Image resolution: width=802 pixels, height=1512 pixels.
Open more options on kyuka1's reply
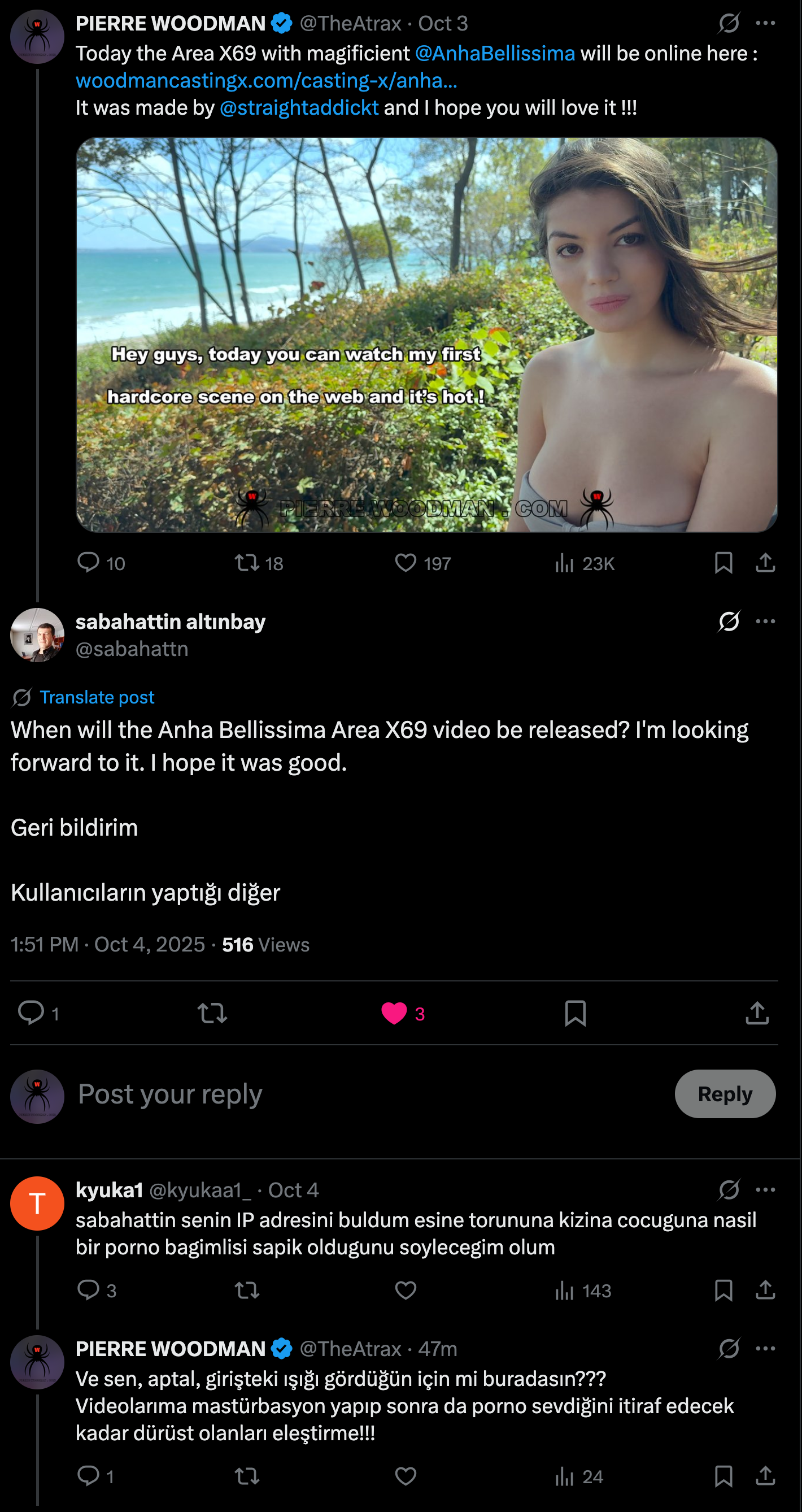(765, 1190)
